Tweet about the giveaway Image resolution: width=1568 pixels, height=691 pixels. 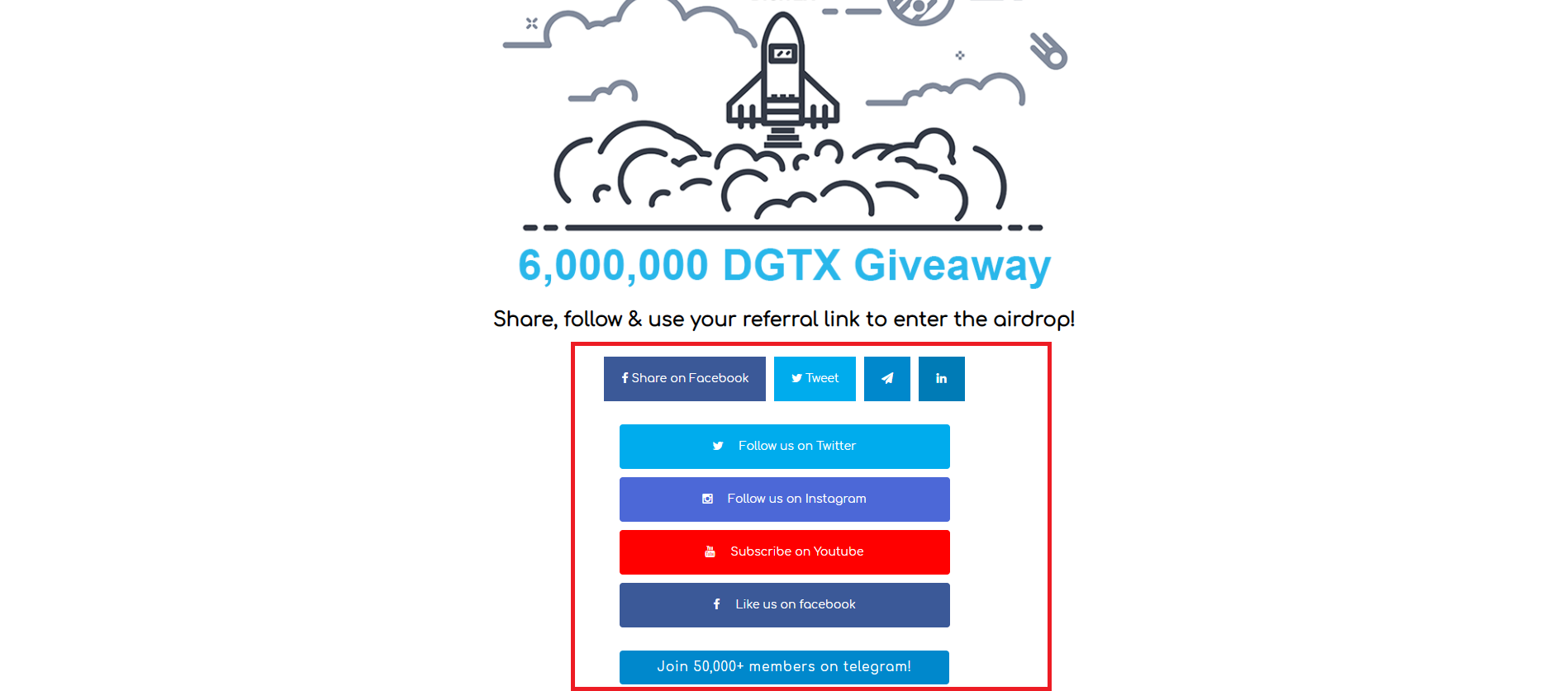pos(815,379)
